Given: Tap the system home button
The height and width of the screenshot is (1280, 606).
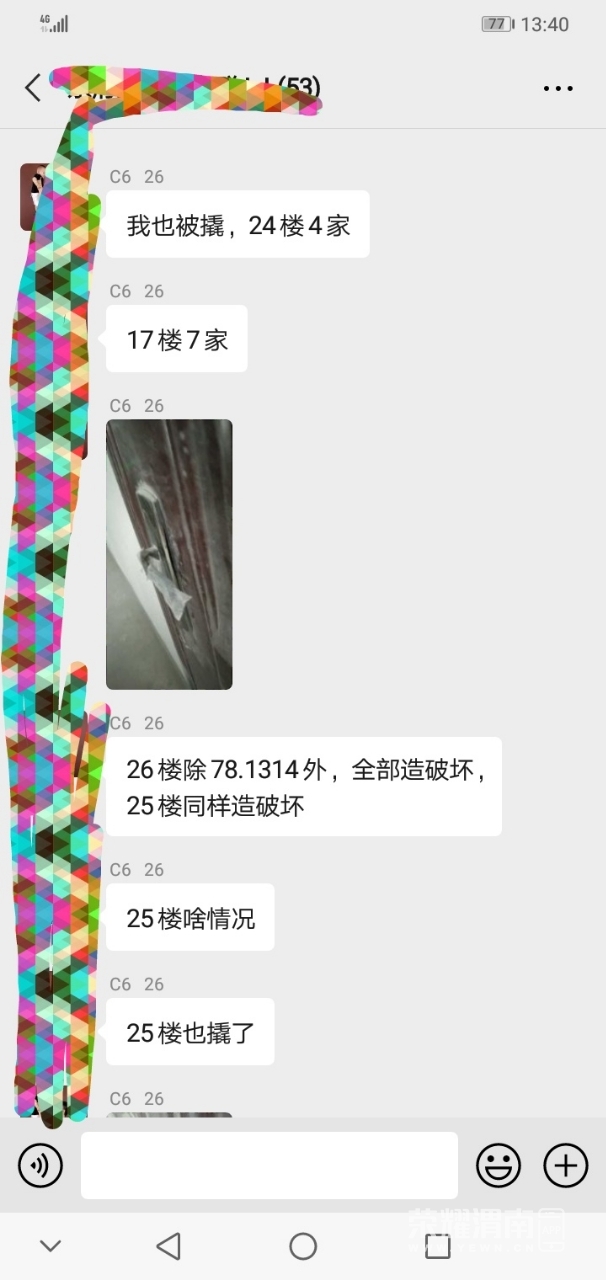Looking at the screenshot, I should click(303, 1246).
